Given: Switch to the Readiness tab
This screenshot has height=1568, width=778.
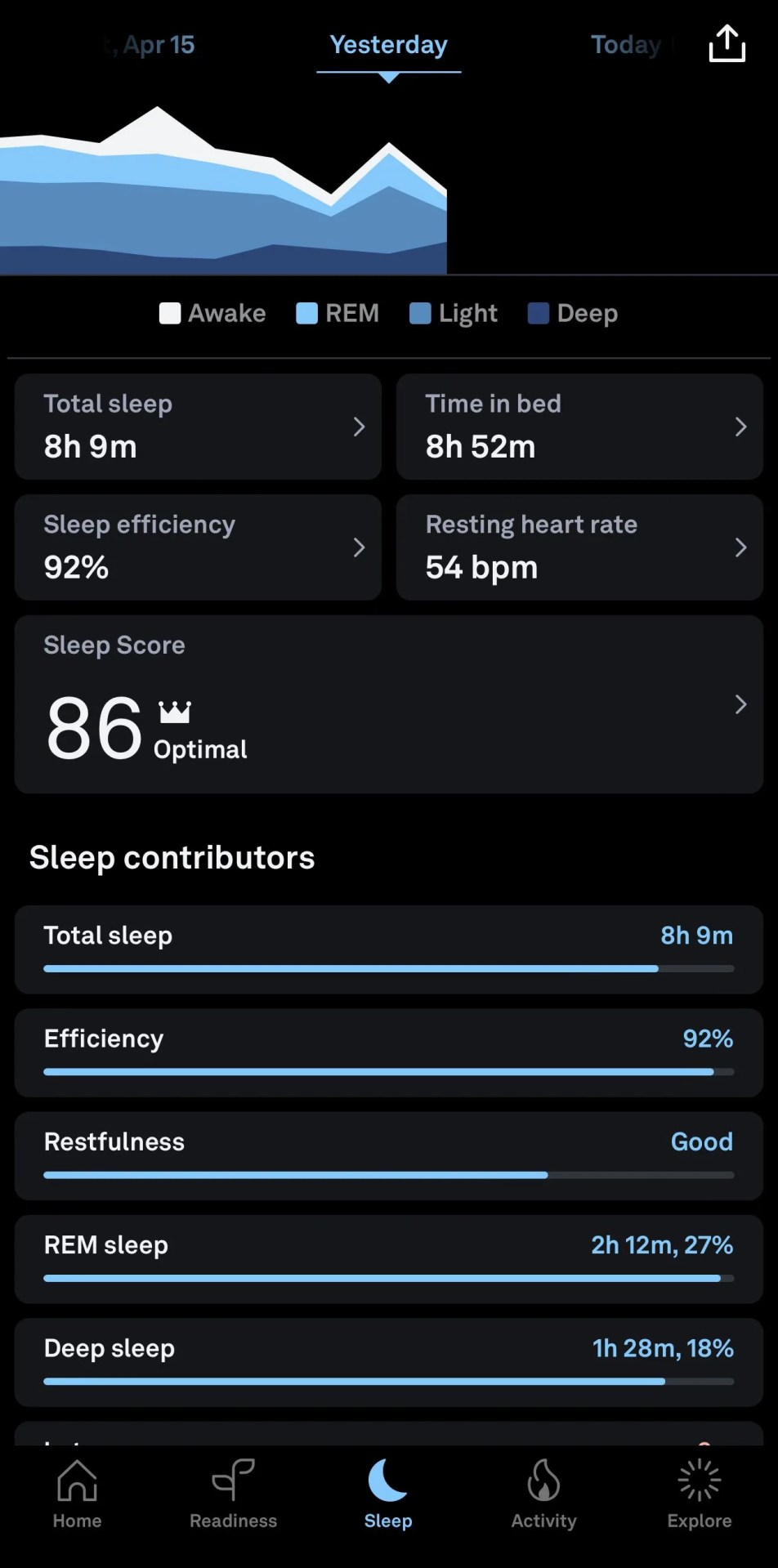Looking at the screenshot, I should (233, 1495).
